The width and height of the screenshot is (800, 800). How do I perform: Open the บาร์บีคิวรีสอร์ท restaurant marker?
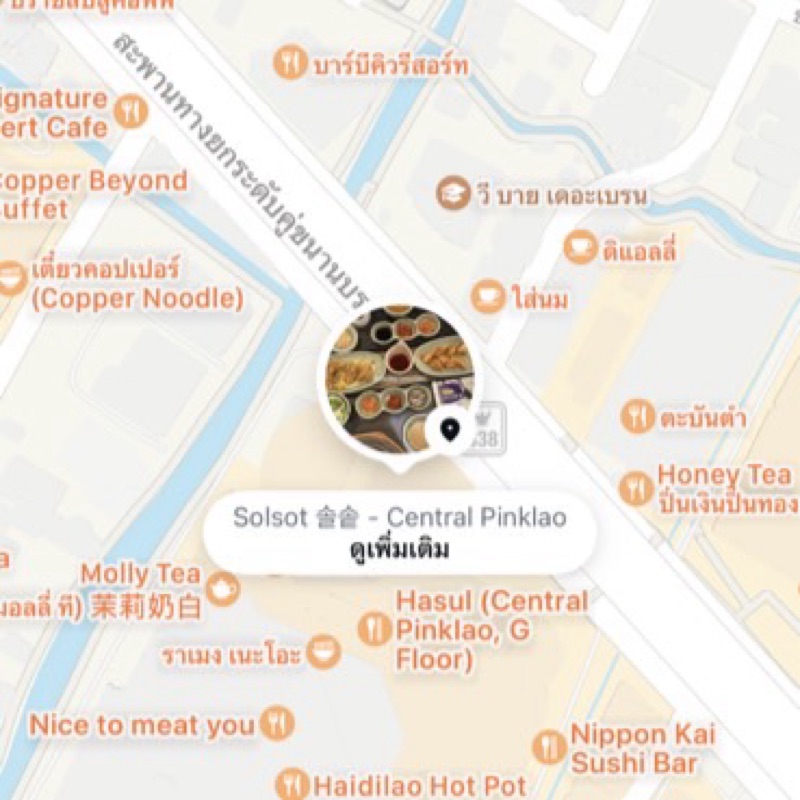290,65
